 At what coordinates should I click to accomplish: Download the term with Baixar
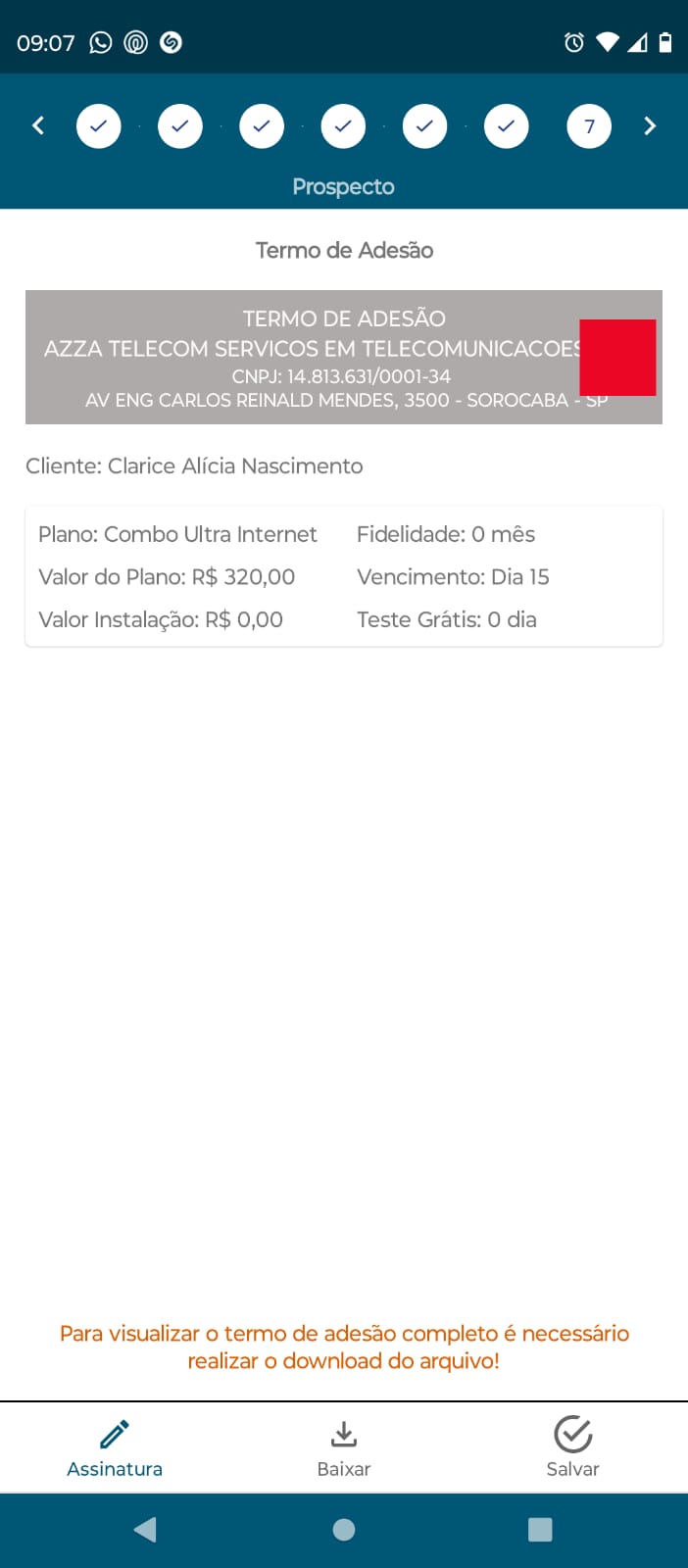tap(344, 1447)
